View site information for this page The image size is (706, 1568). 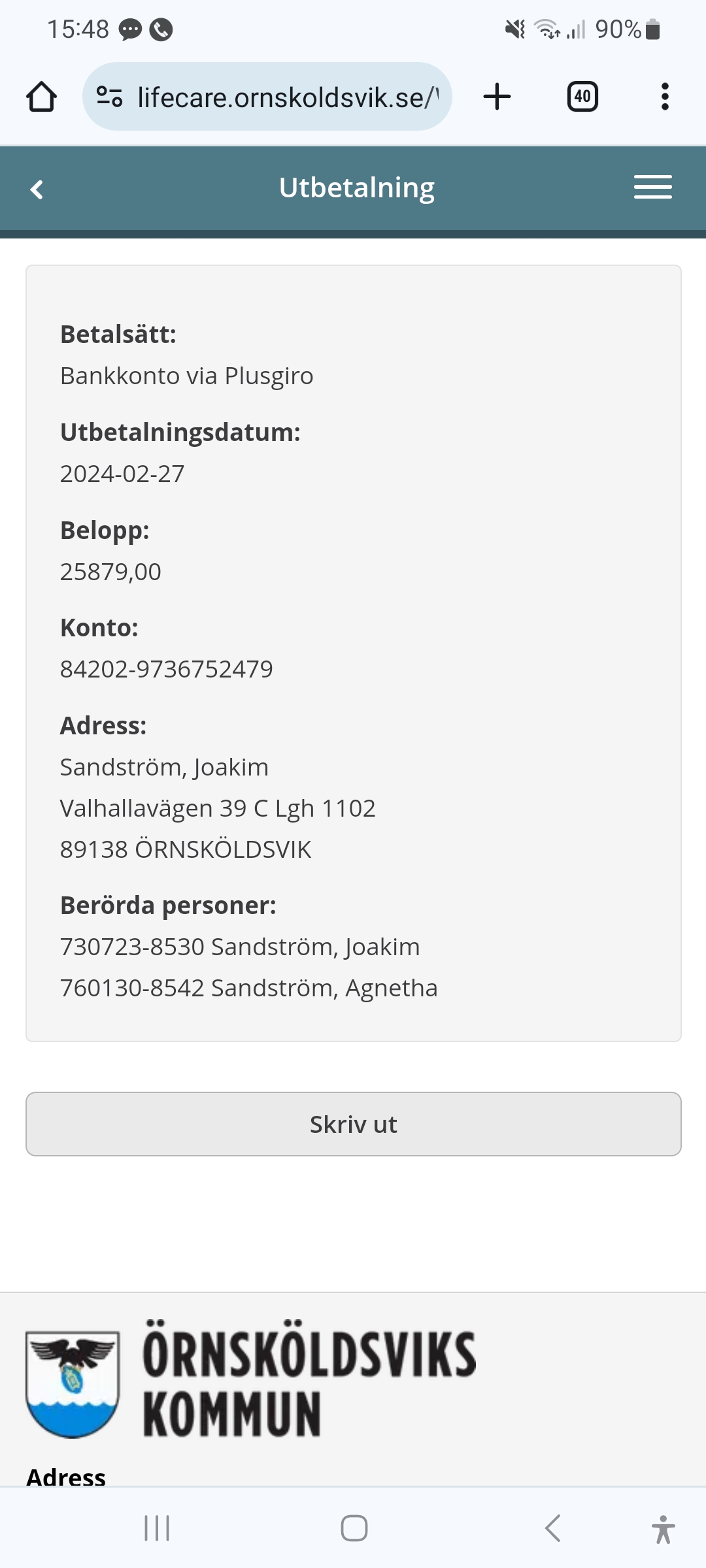109,97
